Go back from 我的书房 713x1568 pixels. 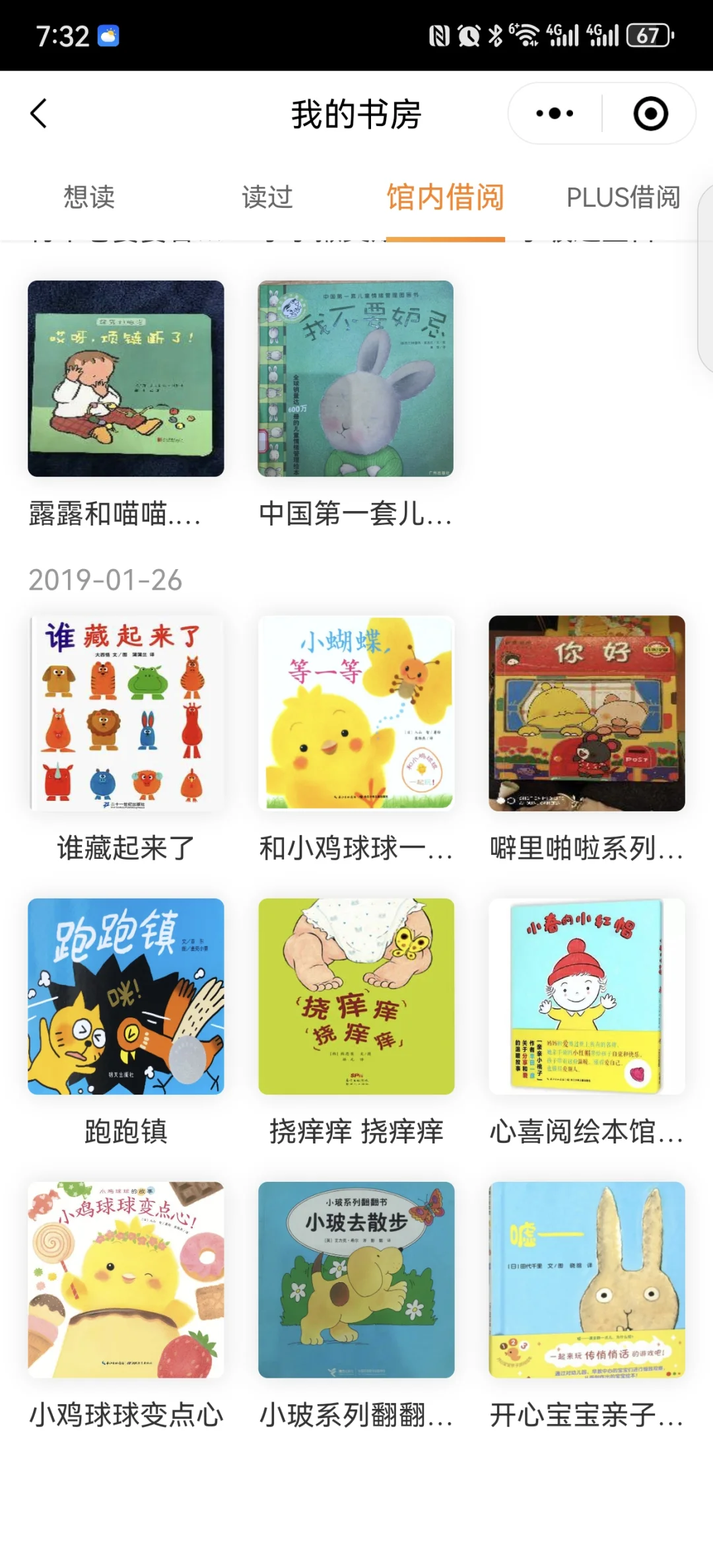coord(39,114)
